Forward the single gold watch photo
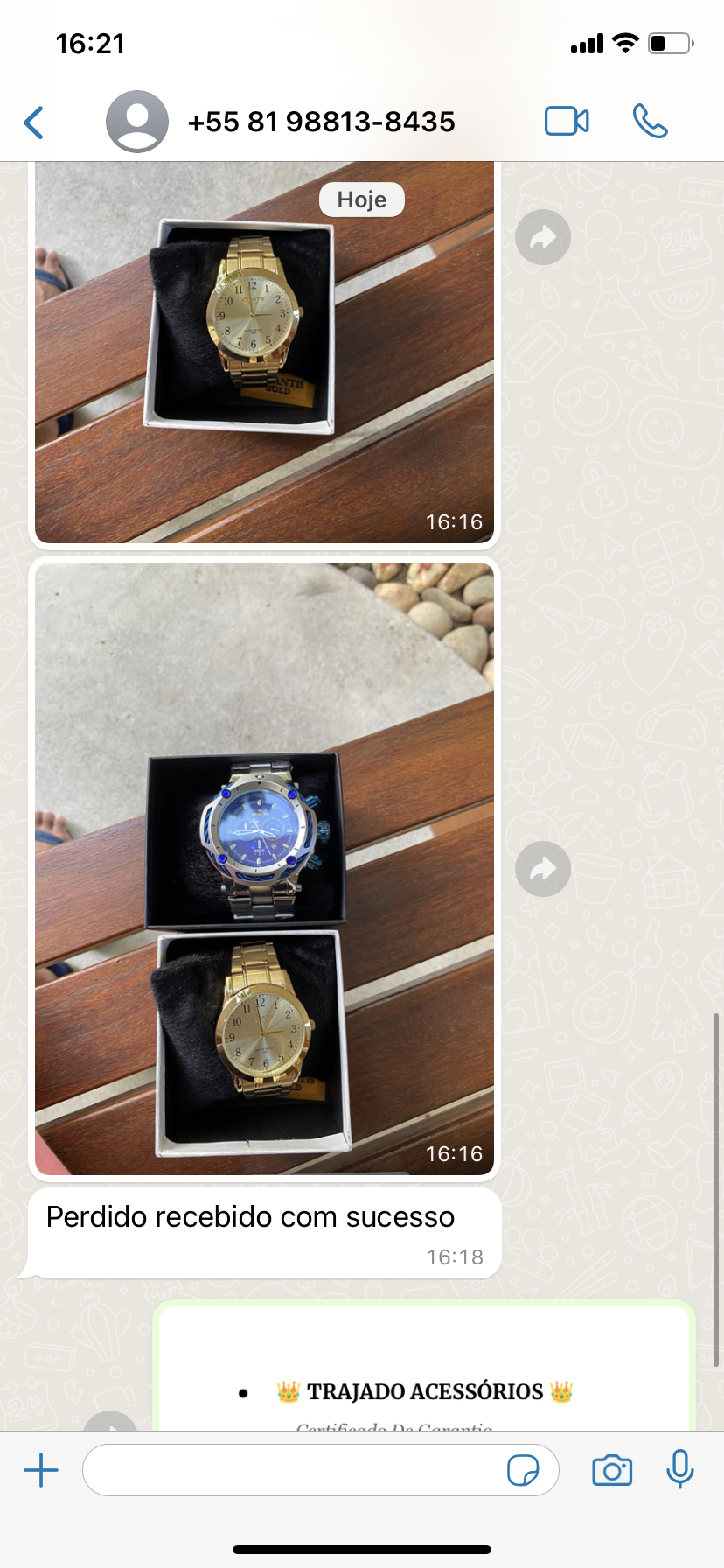Viewport: 724px width, 1568px height. pos(543,237)
